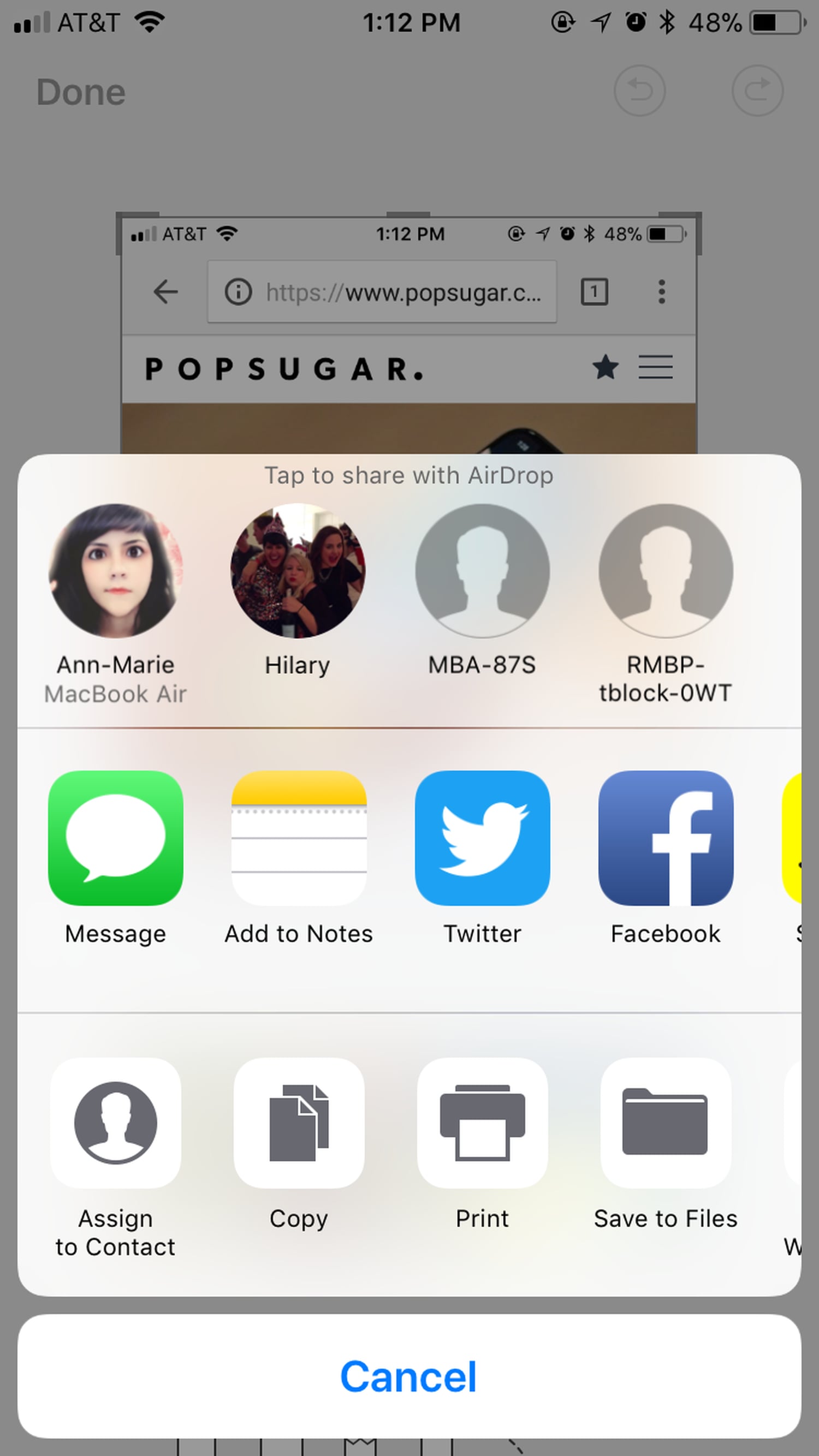Tap the Redo arrow icon

[757, 91]
